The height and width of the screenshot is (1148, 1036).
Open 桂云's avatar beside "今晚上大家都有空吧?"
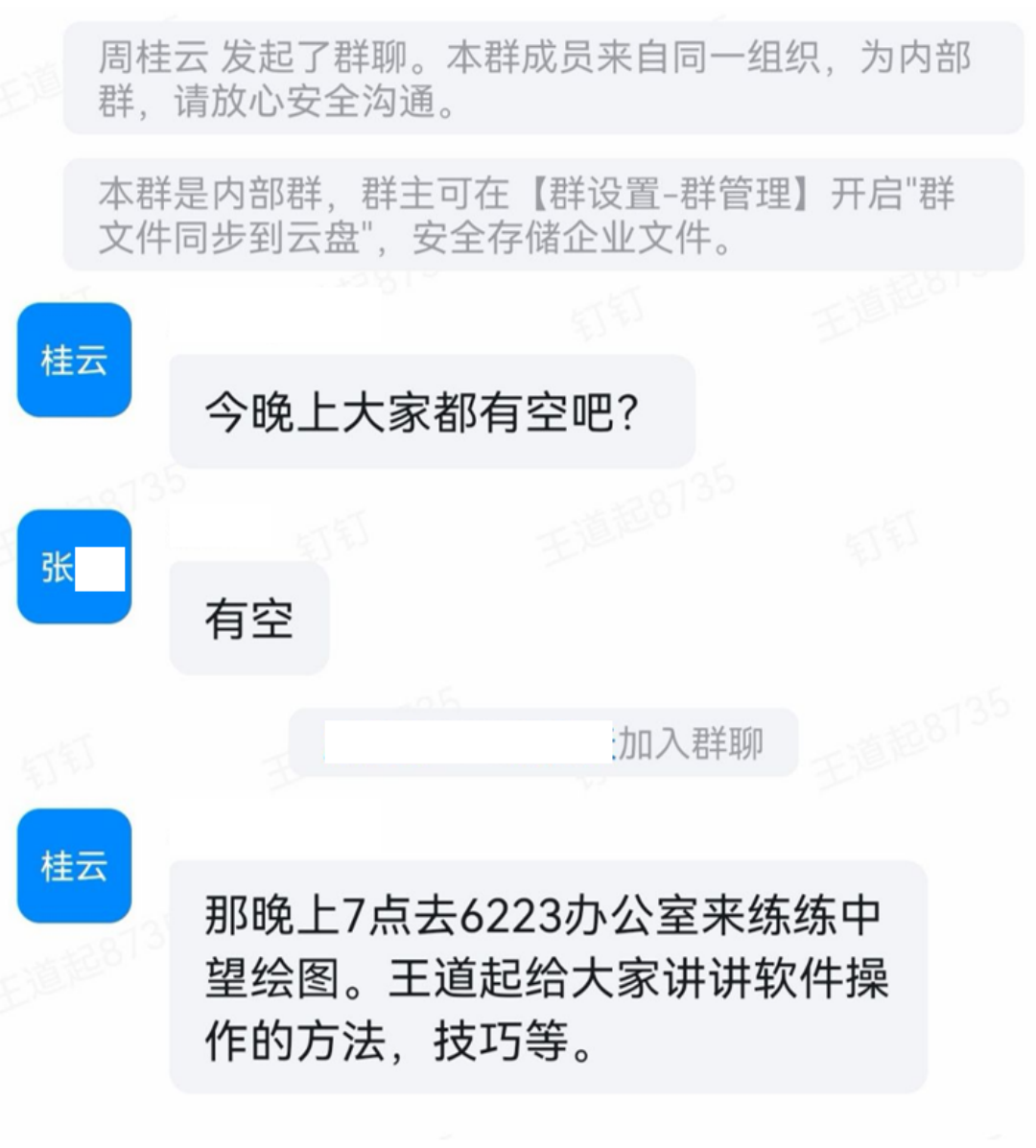74,361
